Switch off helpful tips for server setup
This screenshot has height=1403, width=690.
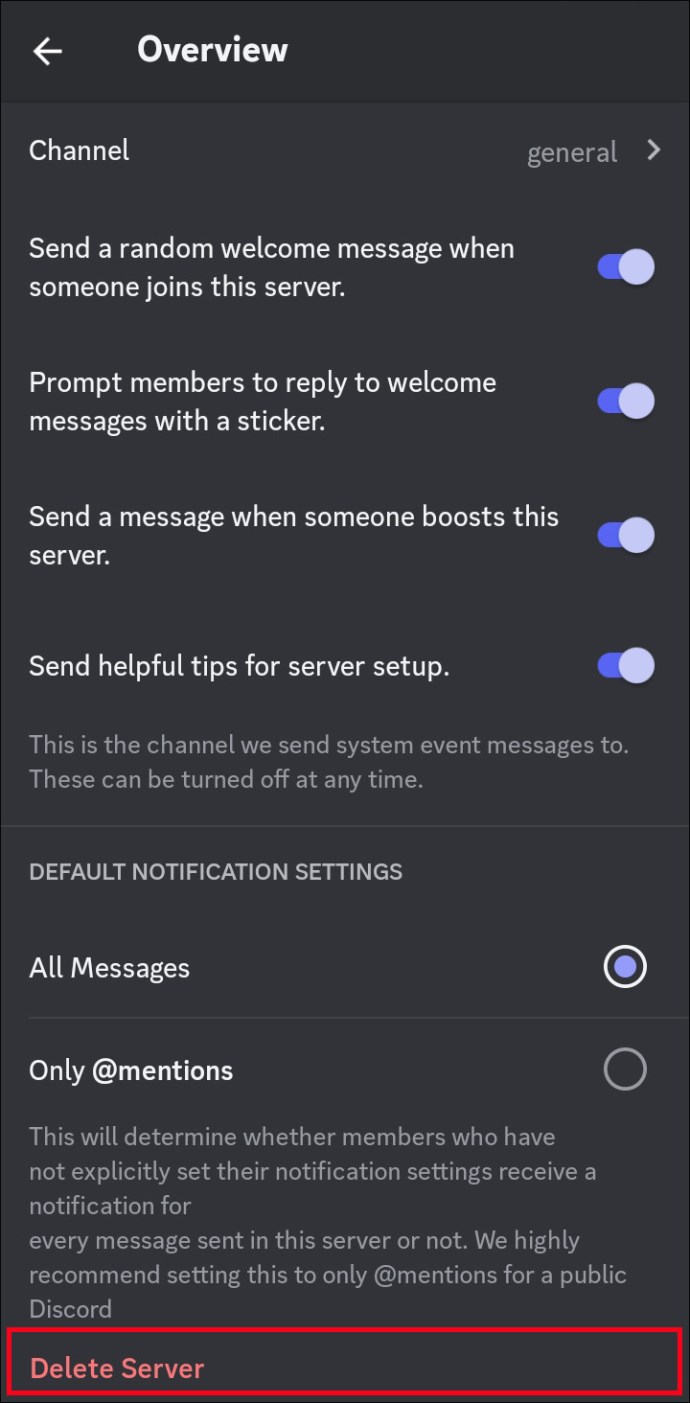626,666
